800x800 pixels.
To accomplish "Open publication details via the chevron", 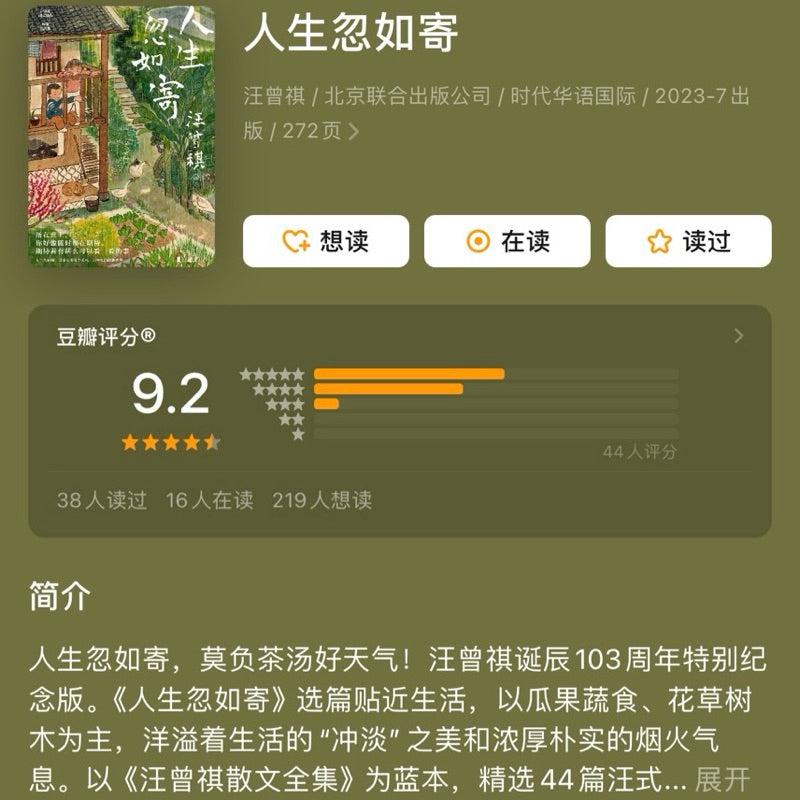I will click(x=353, y=131).
